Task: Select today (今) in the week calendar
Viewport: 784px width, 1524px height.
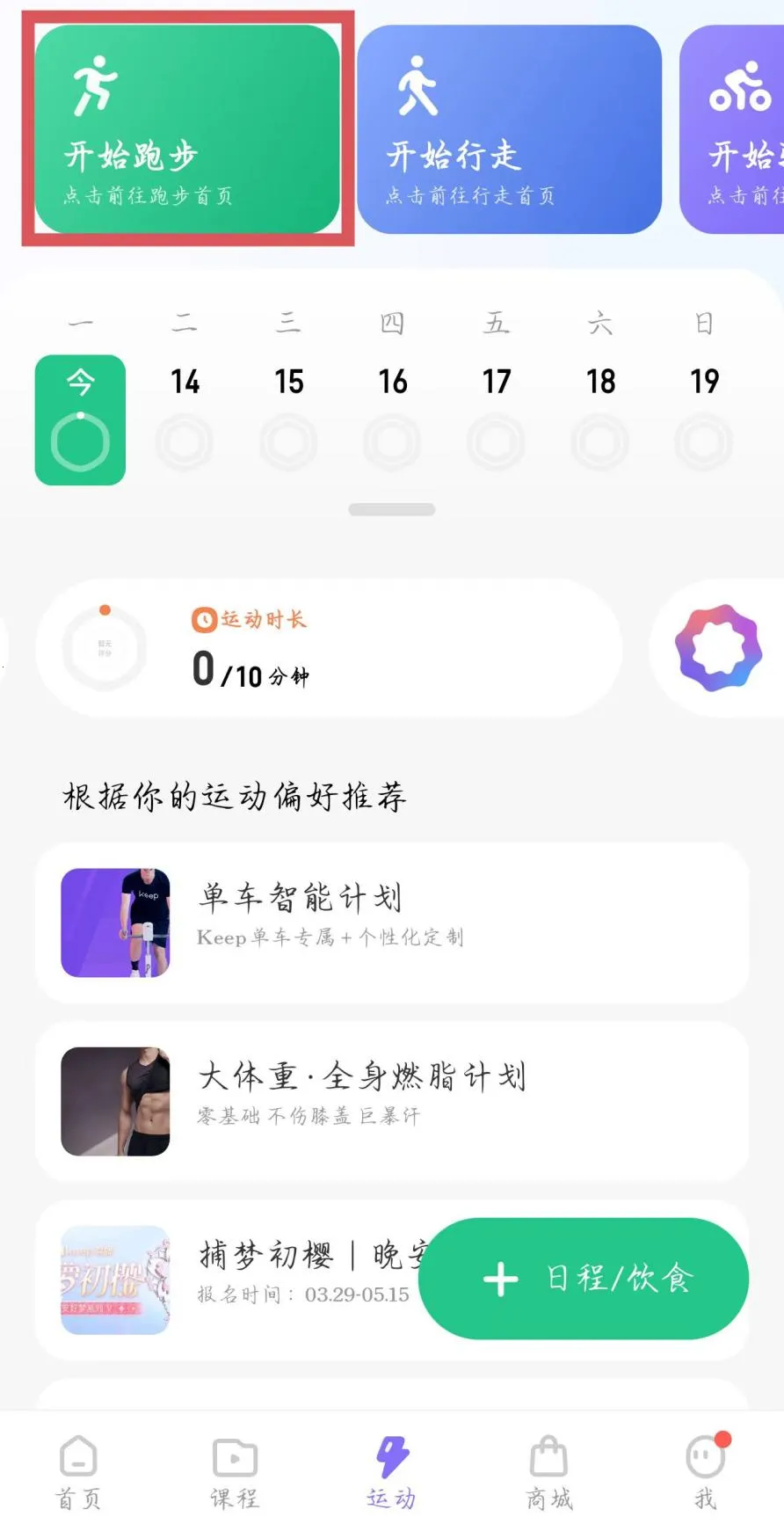Action: [80, 419]
